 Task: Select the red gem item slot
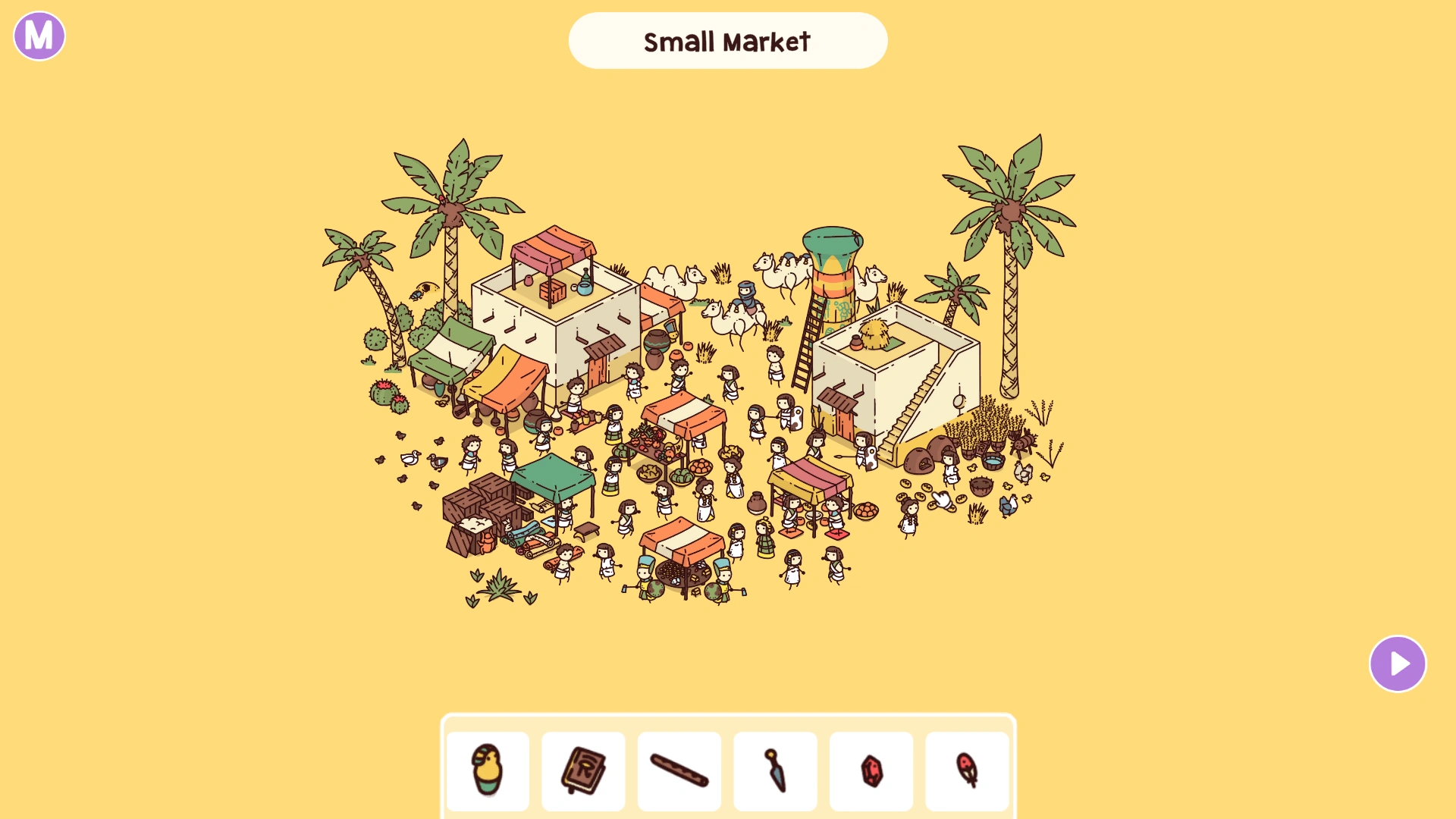click(x=871, y=770)
